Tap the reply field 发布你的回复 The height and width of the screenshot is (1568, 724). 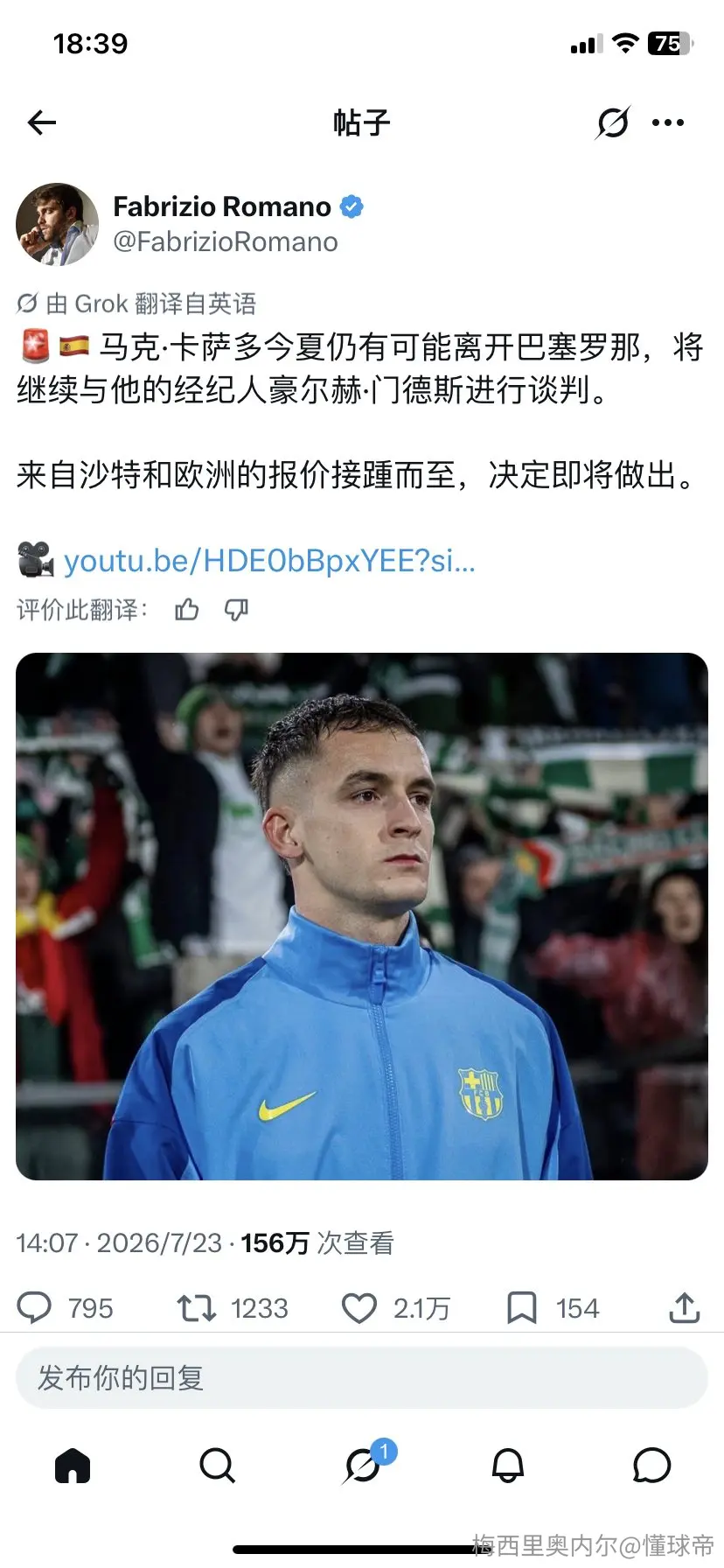(362, 1378)
